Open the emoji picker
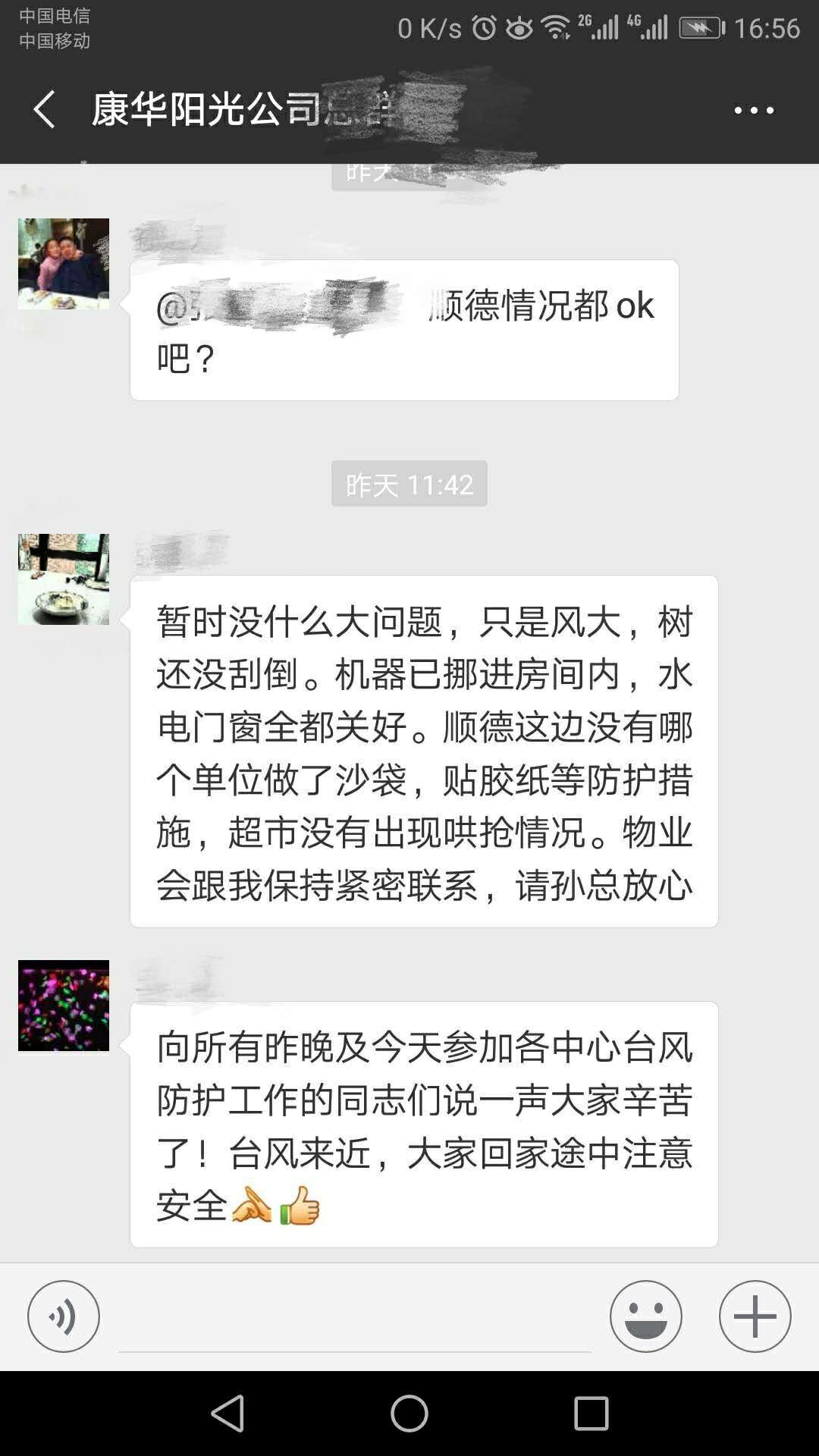 point(645,1316)
